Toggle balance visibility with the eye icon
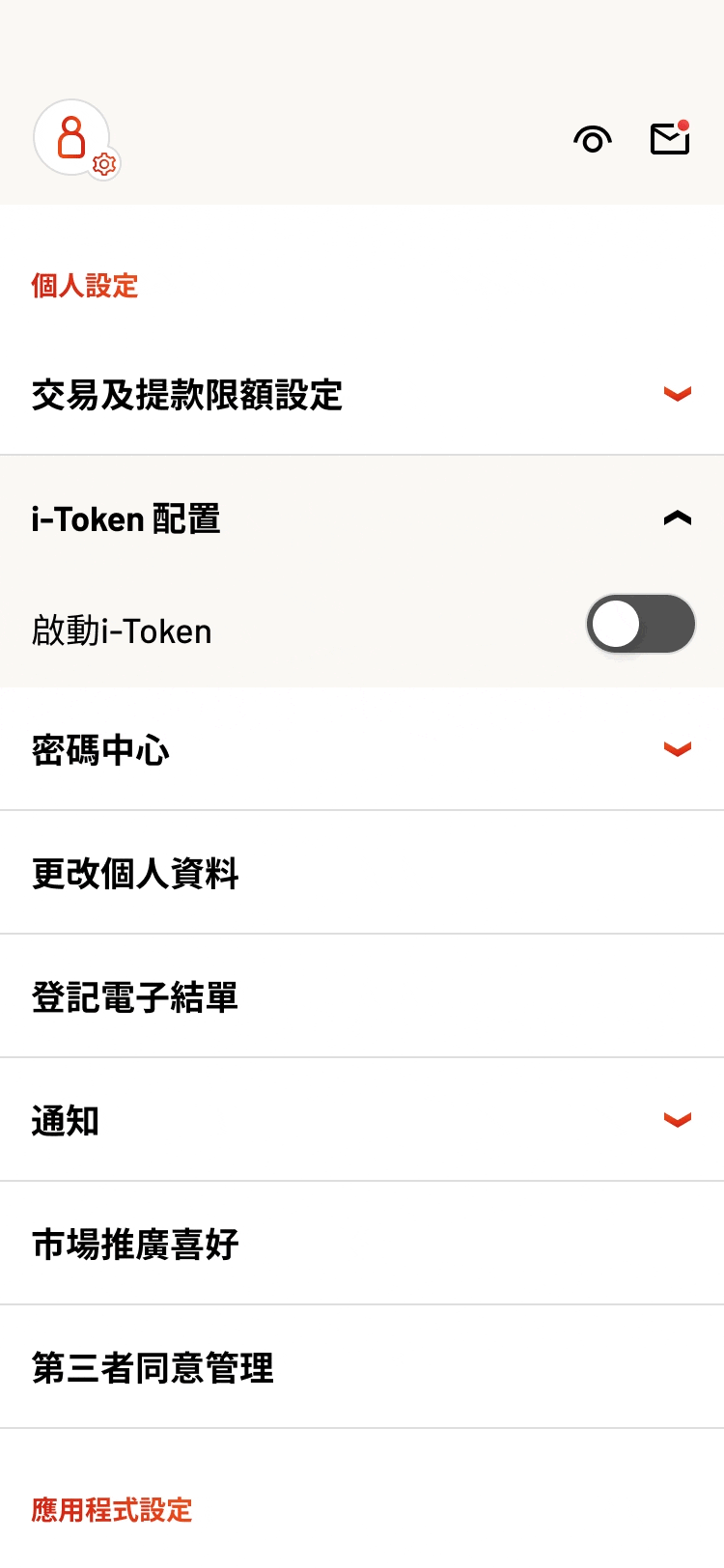 593,140
